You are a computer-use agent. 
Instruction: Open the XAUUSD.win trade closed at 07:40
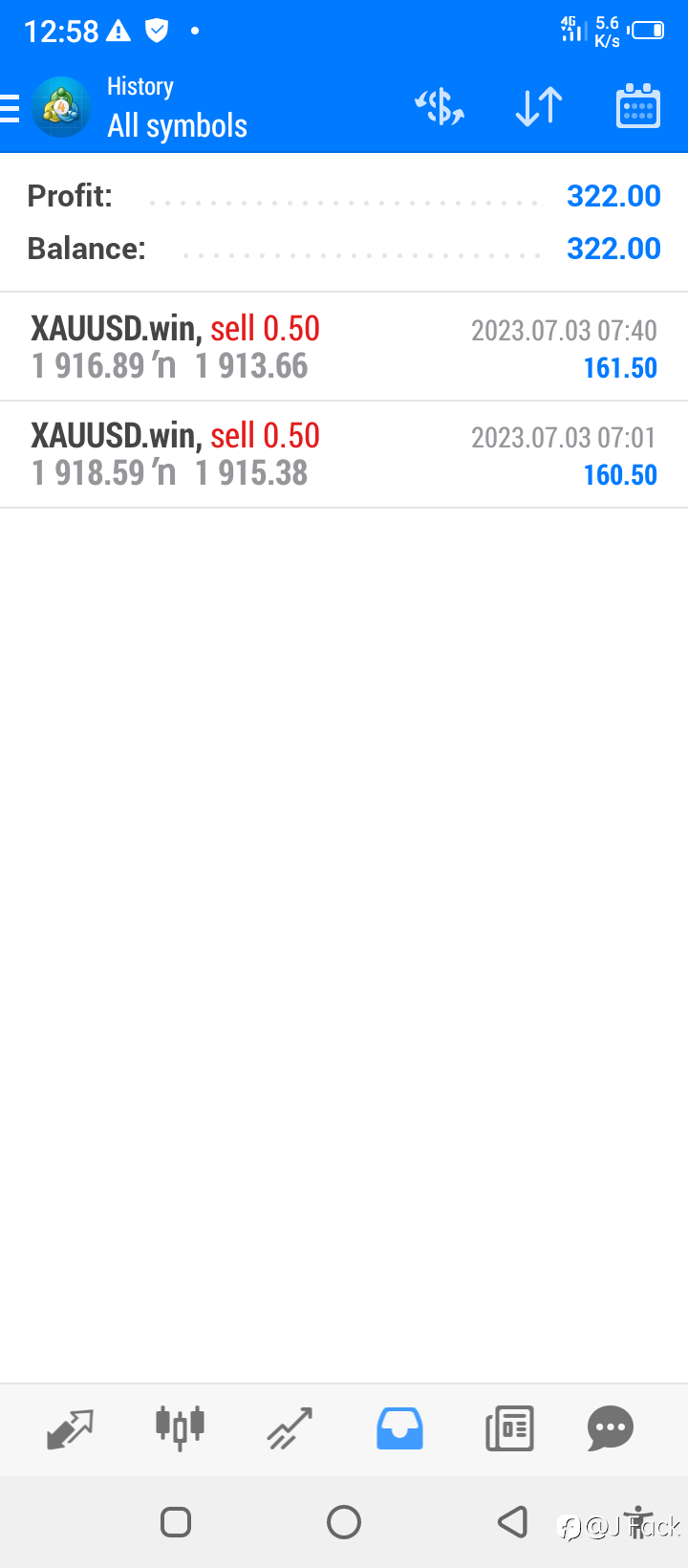click(344, 347)
